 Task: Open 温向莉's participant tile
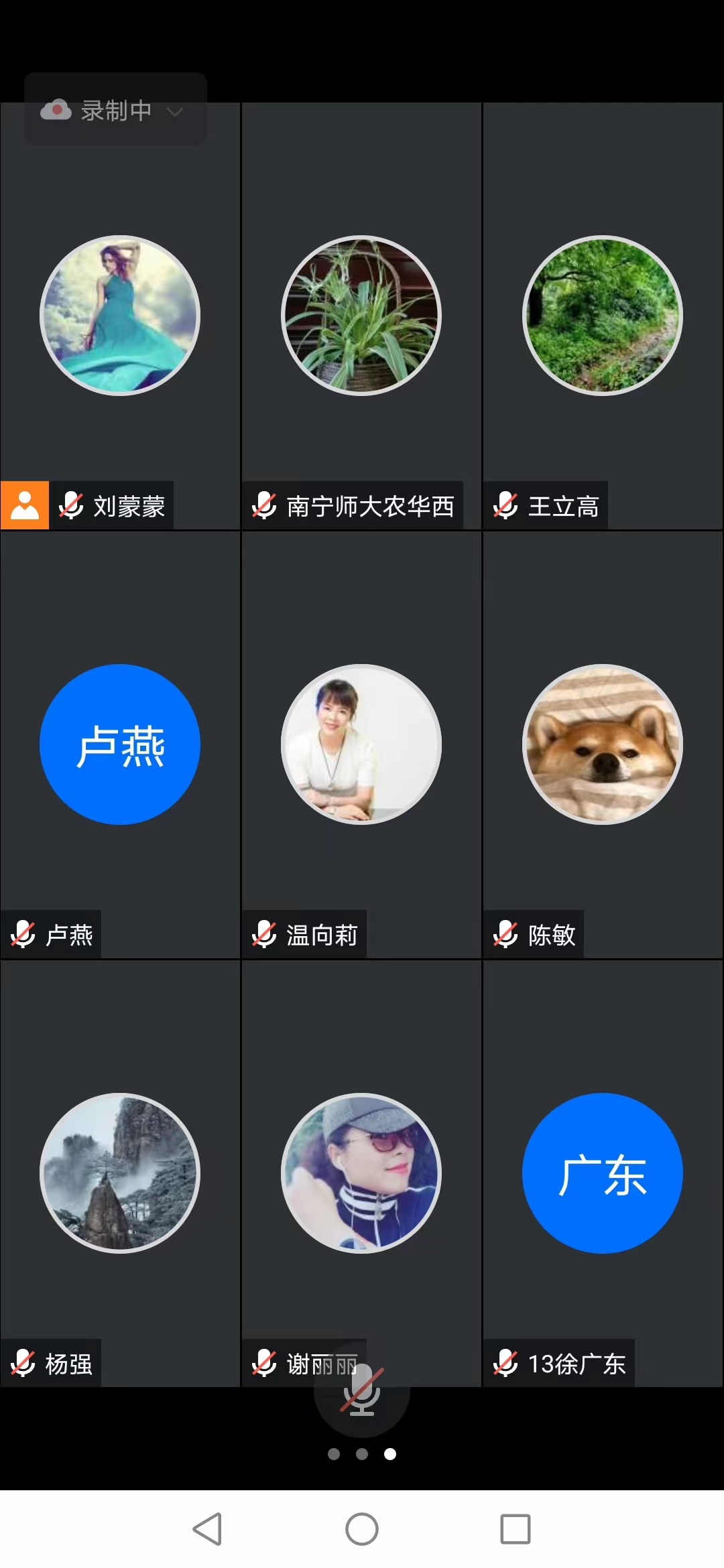[x=361, y=744]
